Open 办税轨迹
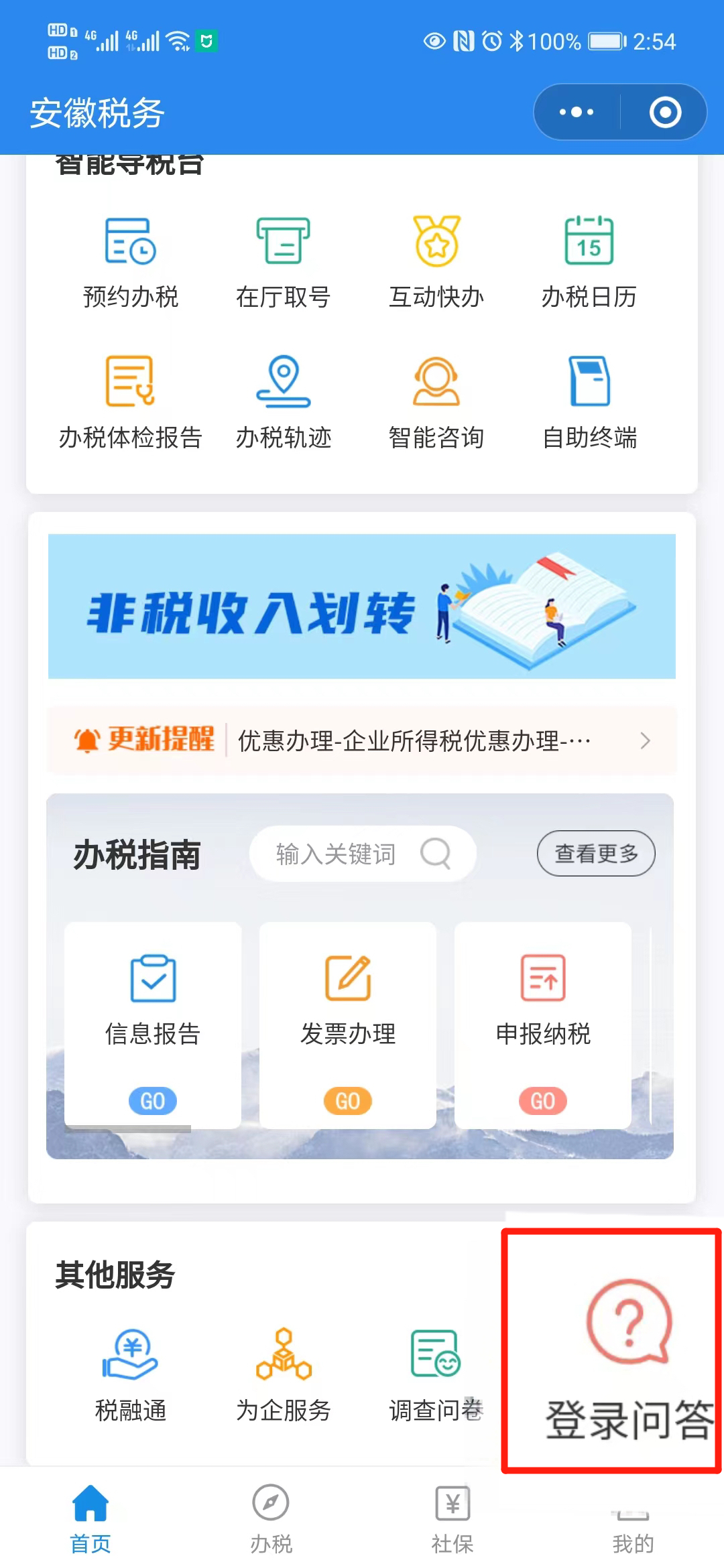Image resolution: width=724 pixels, height=1568 pixels. pos(284,403)
